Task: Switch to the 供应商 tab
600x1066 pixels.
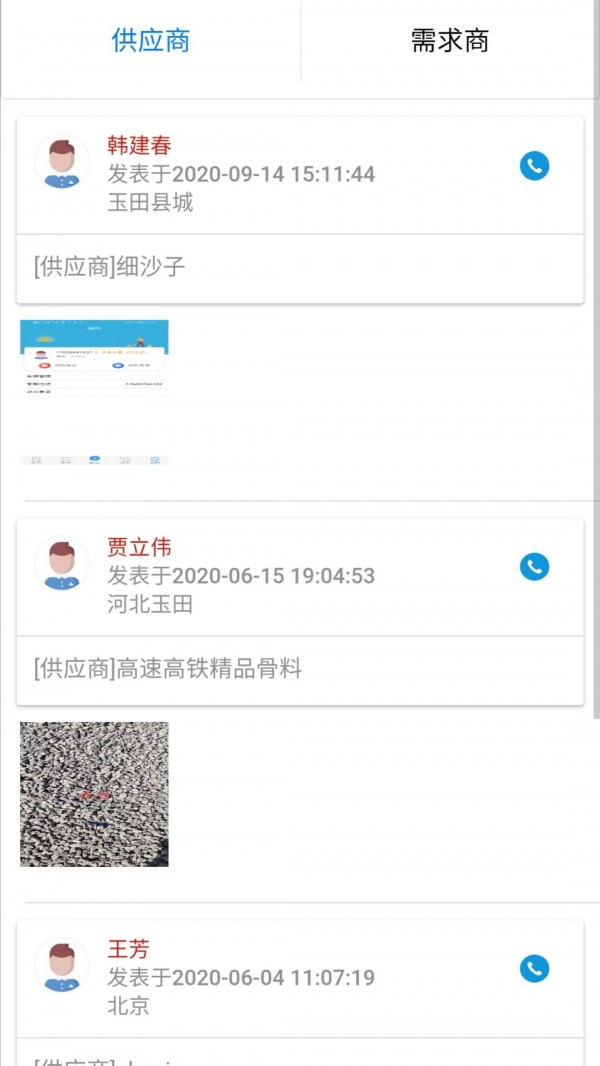Action: (x=150, y=41)
